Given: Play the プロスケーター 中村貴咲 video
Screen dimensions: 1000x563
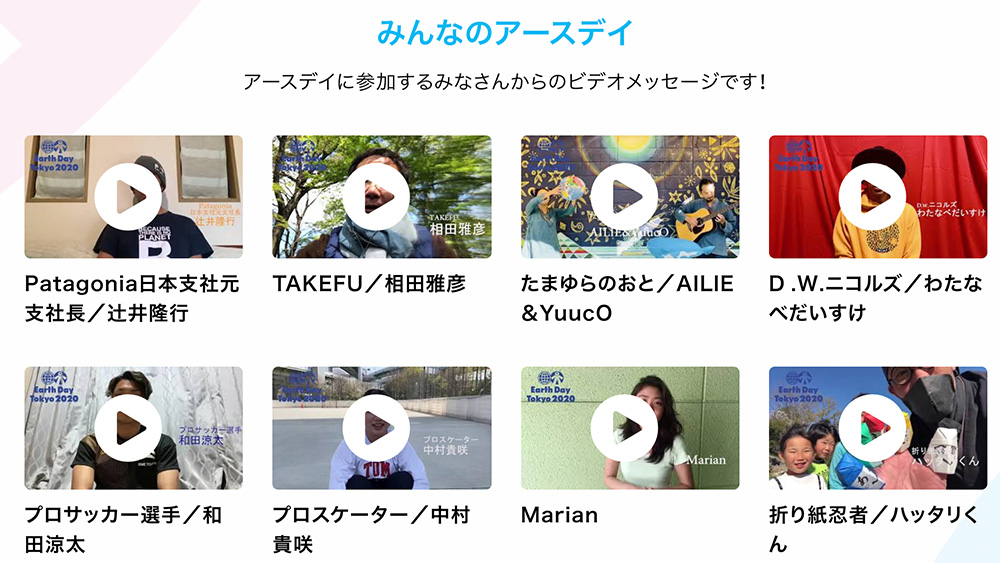Looking at the screenshot, I should [377, 428].
